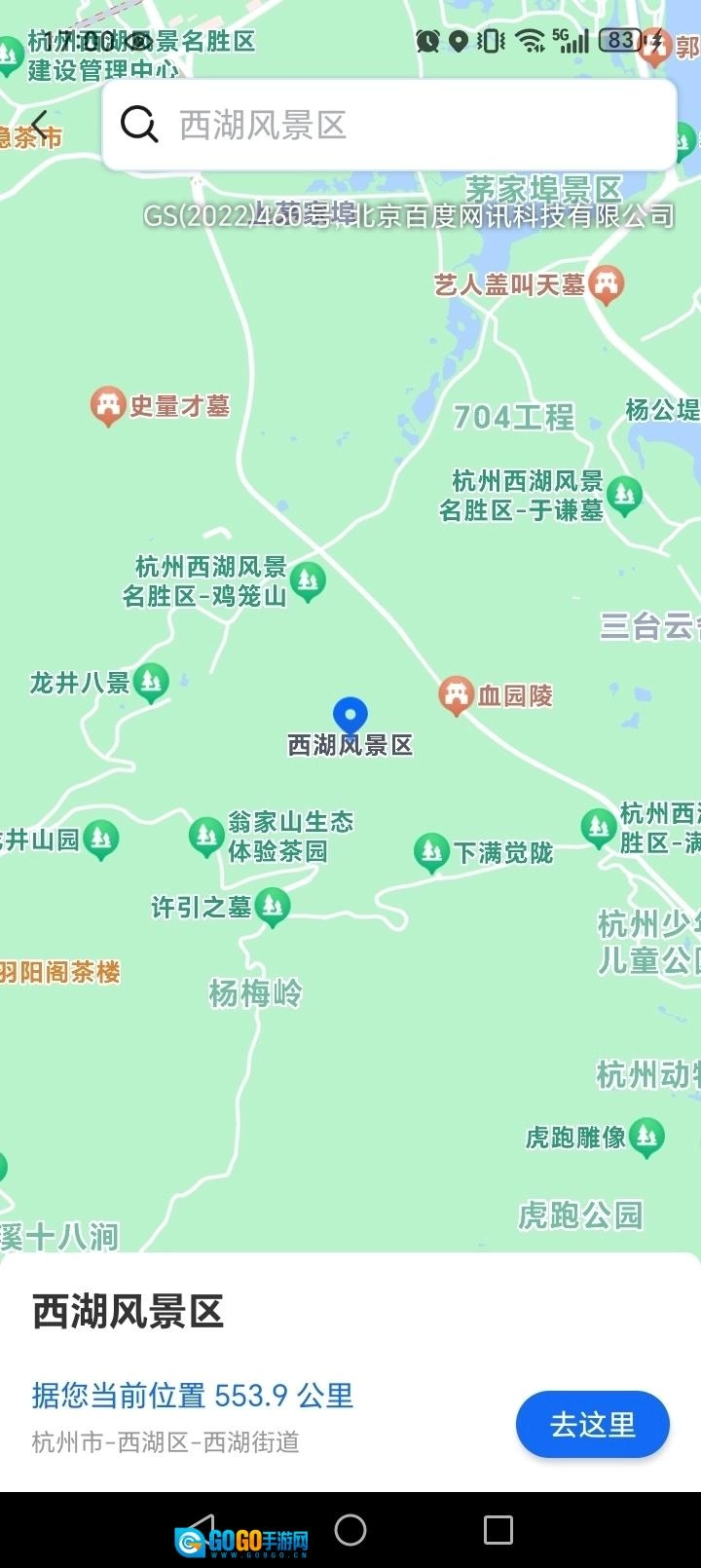Image resolution: width=701 pixels, height=1568 pixels.
Task: Open the 龙井八景 map marker
Action: [151, 683]
